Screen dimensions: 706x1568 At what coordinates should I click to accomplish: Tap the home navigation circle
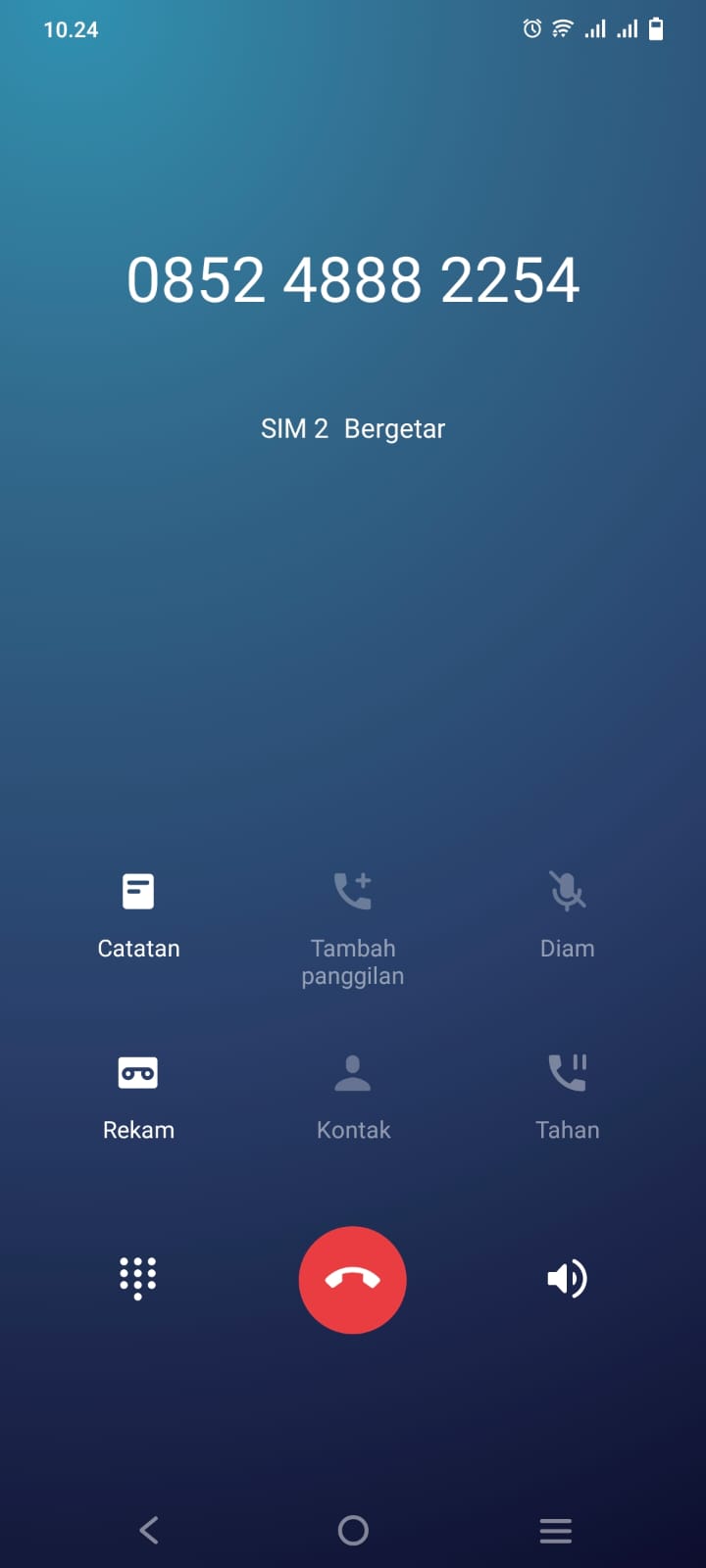353,1530
